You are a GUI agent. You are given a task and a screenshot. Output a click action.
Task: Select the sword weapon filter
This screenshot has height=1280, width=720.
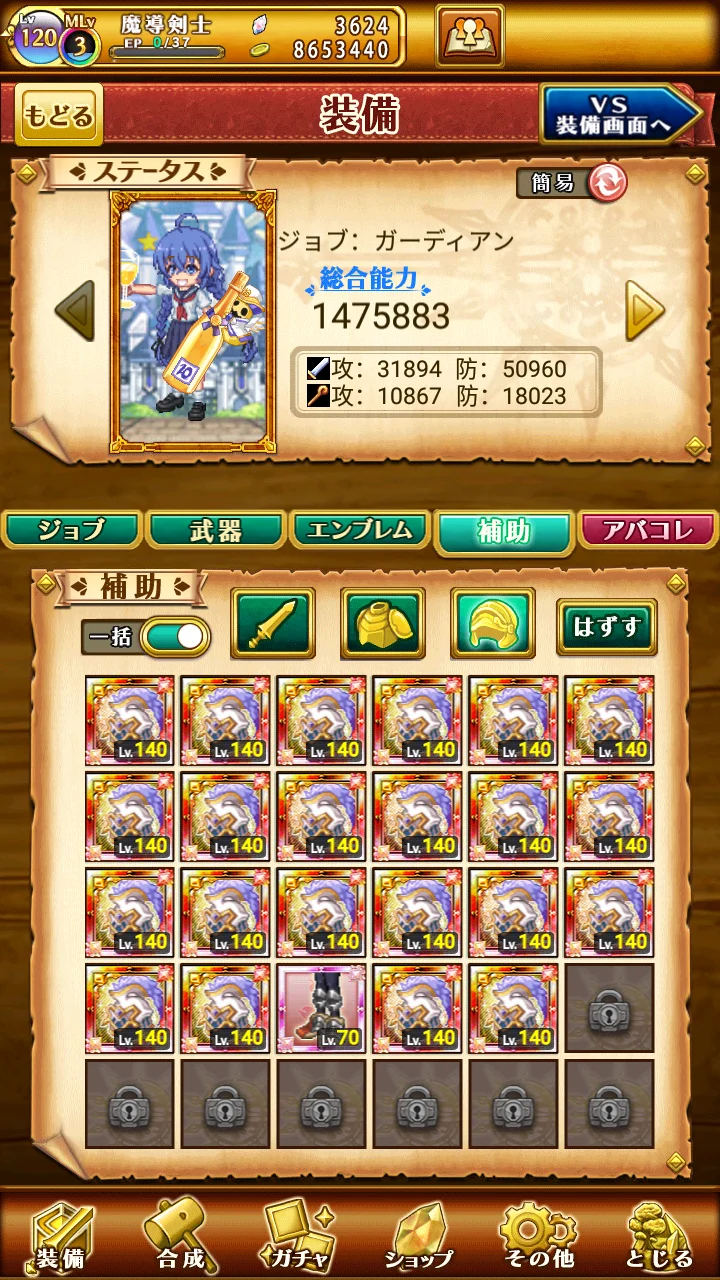[x=273, y=624]
